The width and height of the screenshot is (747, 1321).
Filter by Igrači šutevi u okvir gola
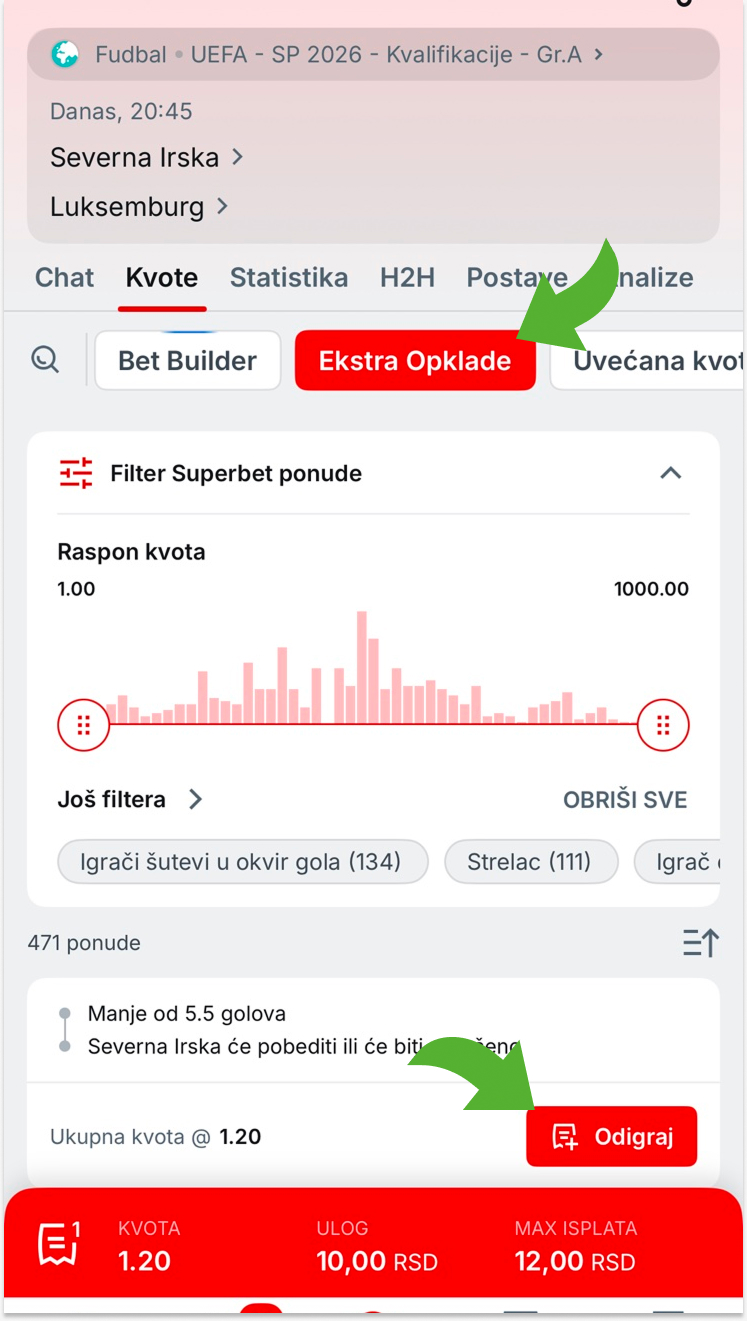click(x=243, y=861)
